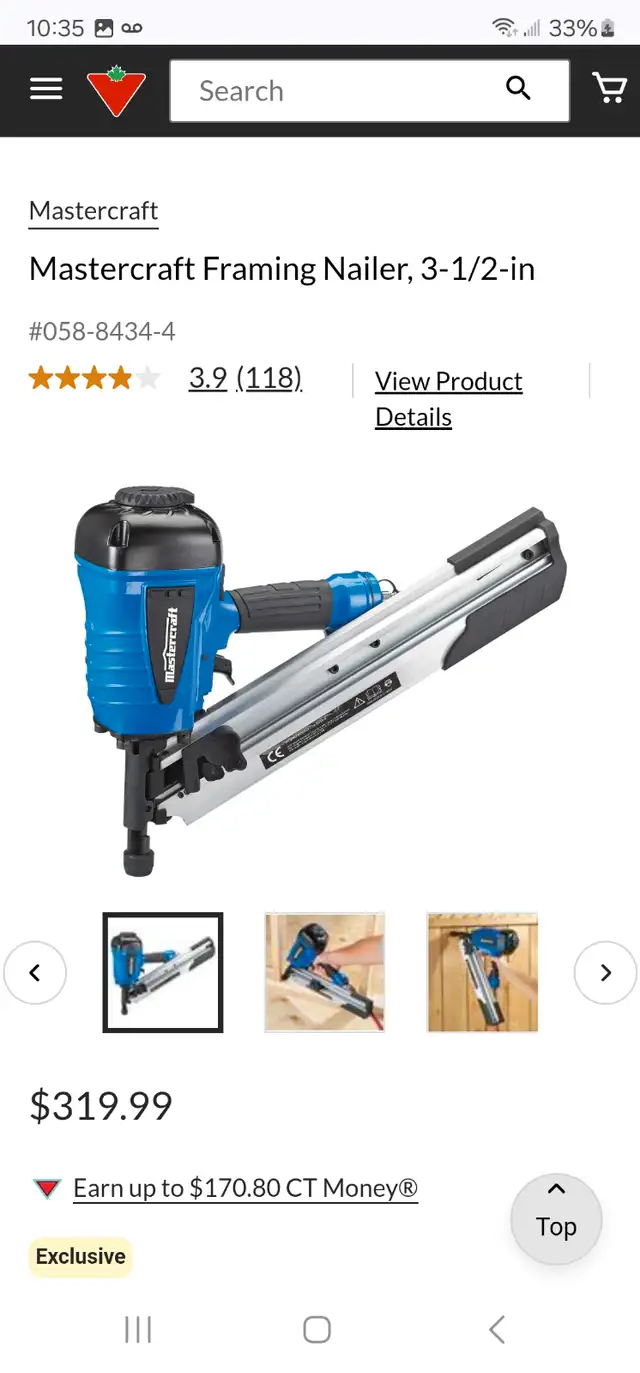This screenshot has height=1373, width=640.
Task: Select the first nailer product thumbnail
Action: click(163, 972)
